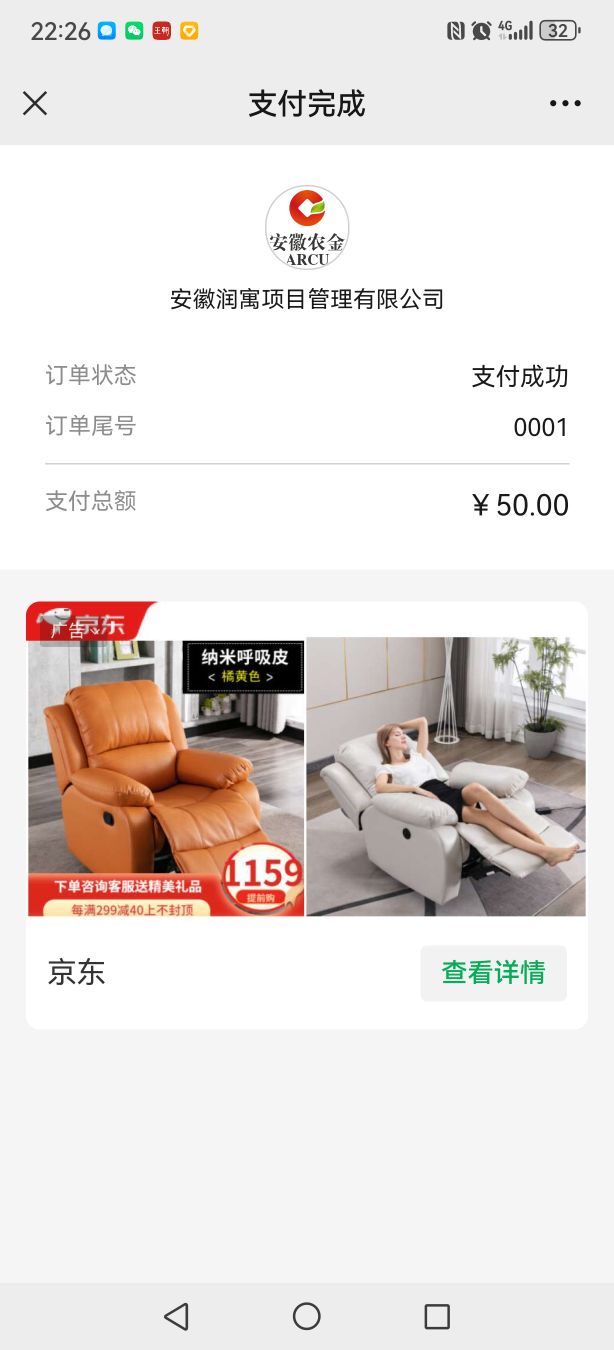Close the 支付完成 page
This screenshot has width=614, height=1350.
tap(35, 103)
